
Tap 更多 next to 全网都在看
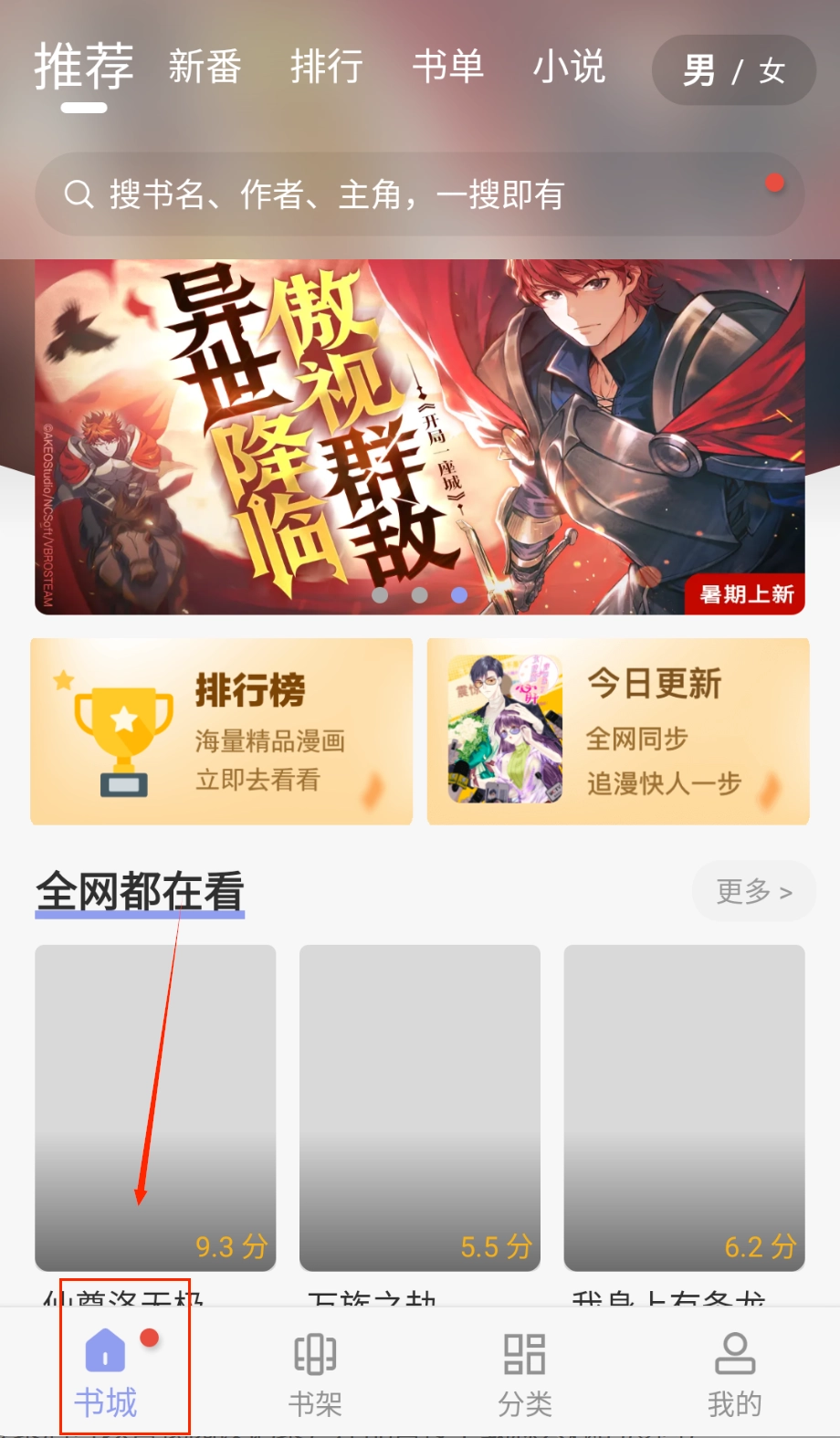(753, 890)
